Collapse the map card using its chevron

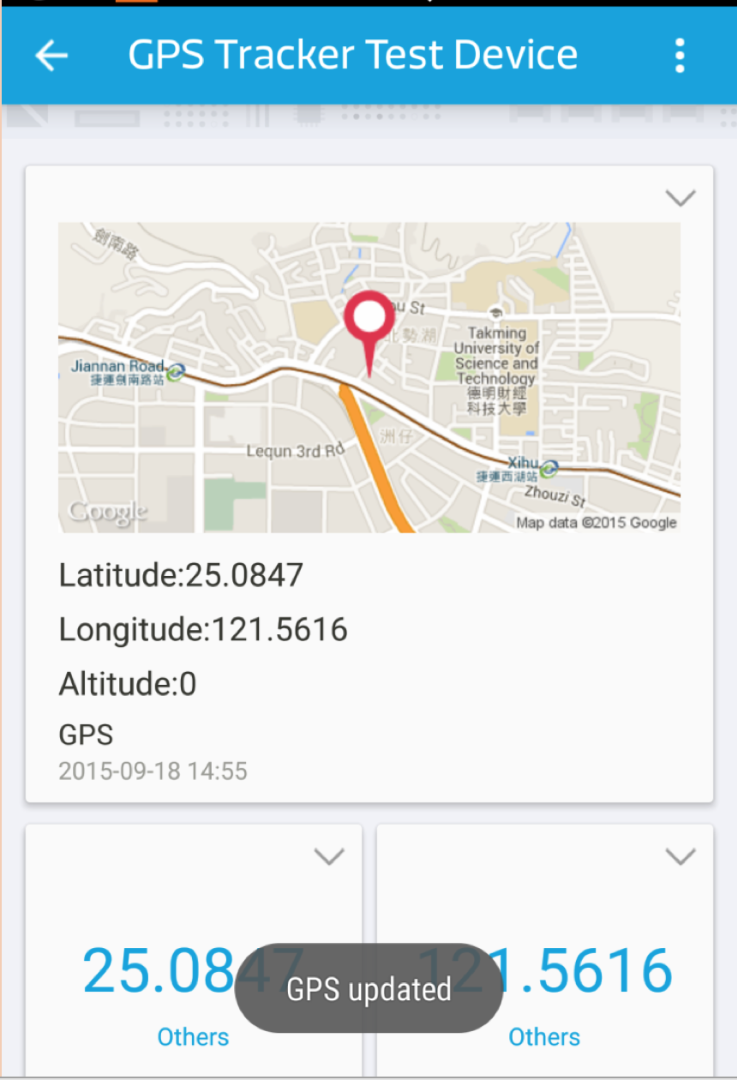click(x=681, y=196)
